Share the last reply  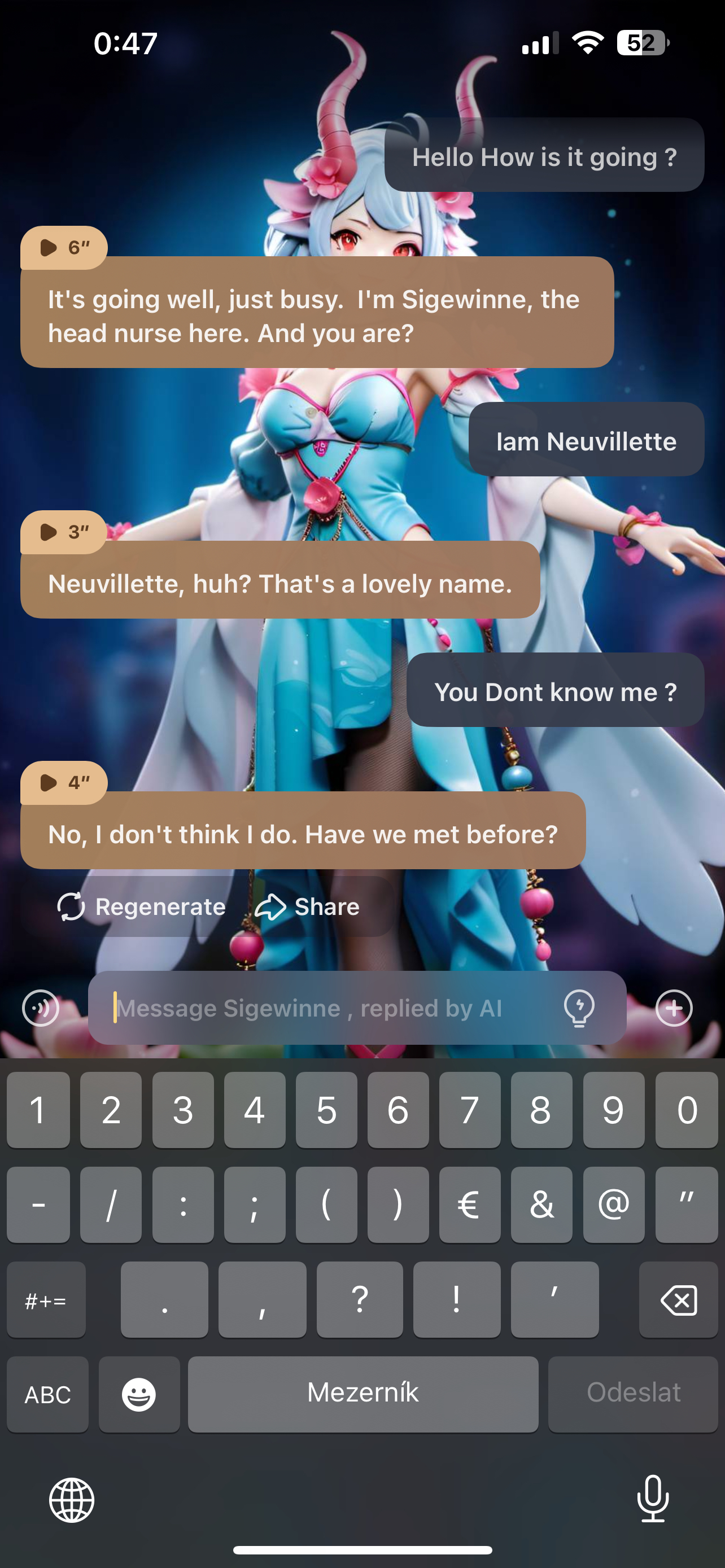coord(307,906)
